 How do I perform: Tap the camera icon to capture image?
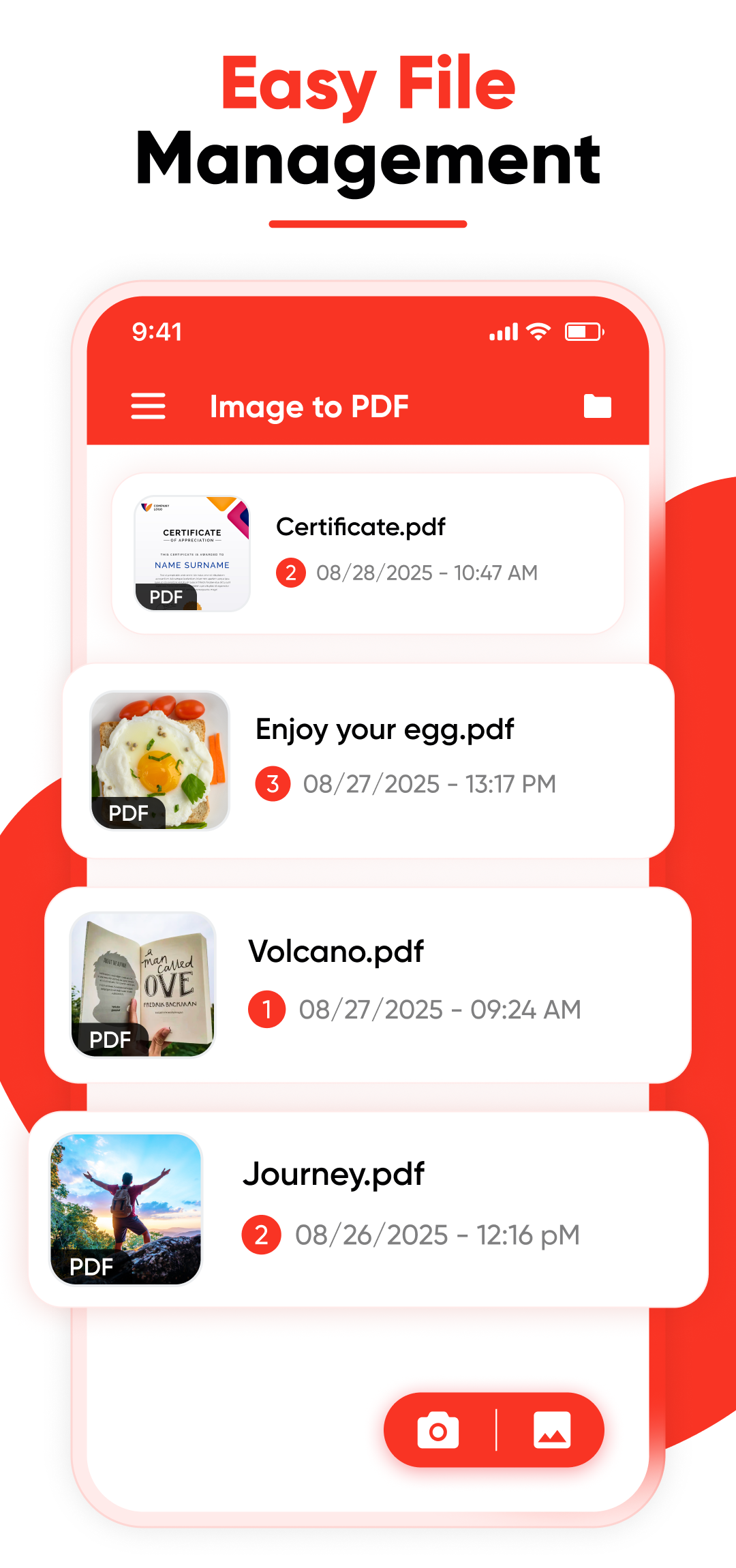tap(440, 1430)
